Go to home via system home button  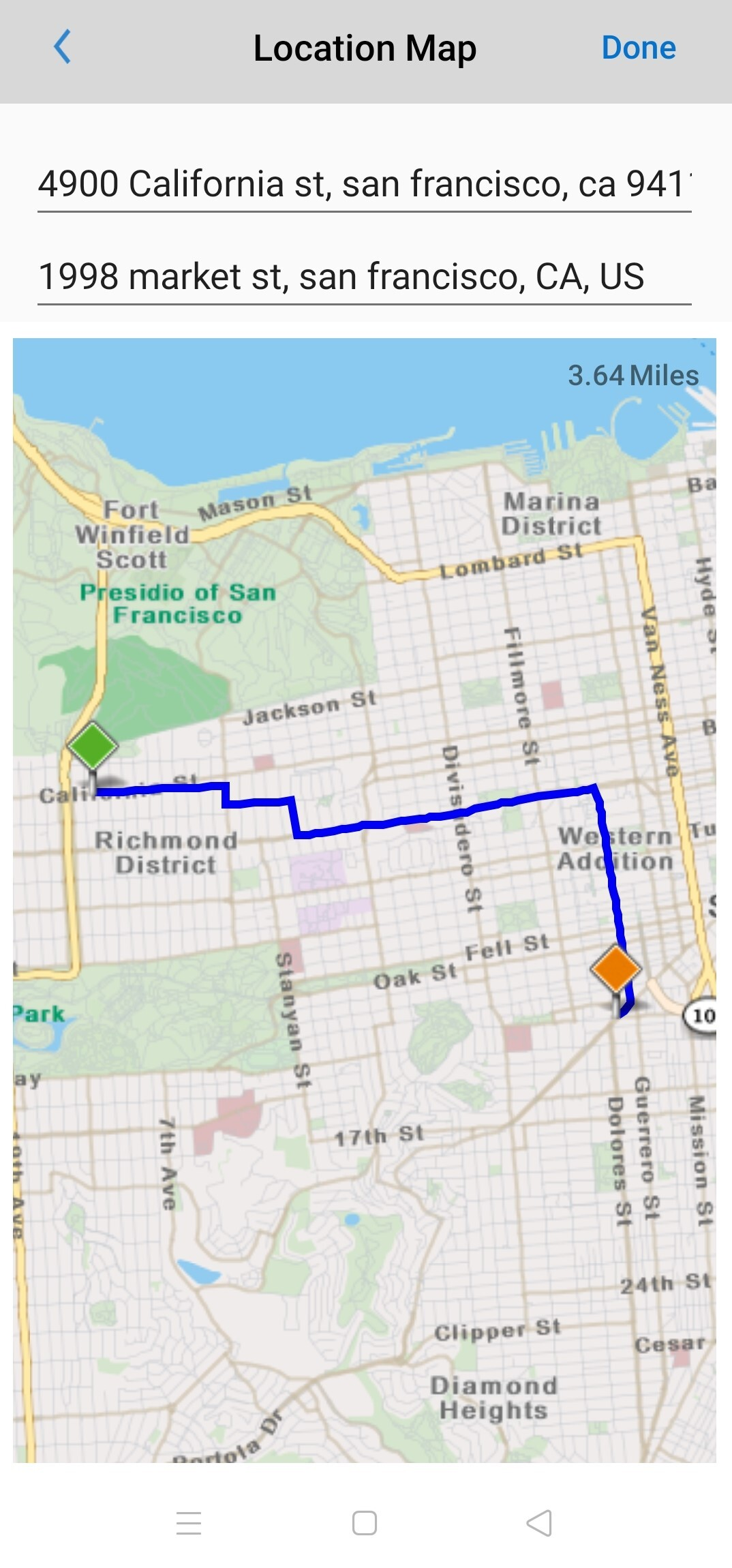pos(365,1523)
